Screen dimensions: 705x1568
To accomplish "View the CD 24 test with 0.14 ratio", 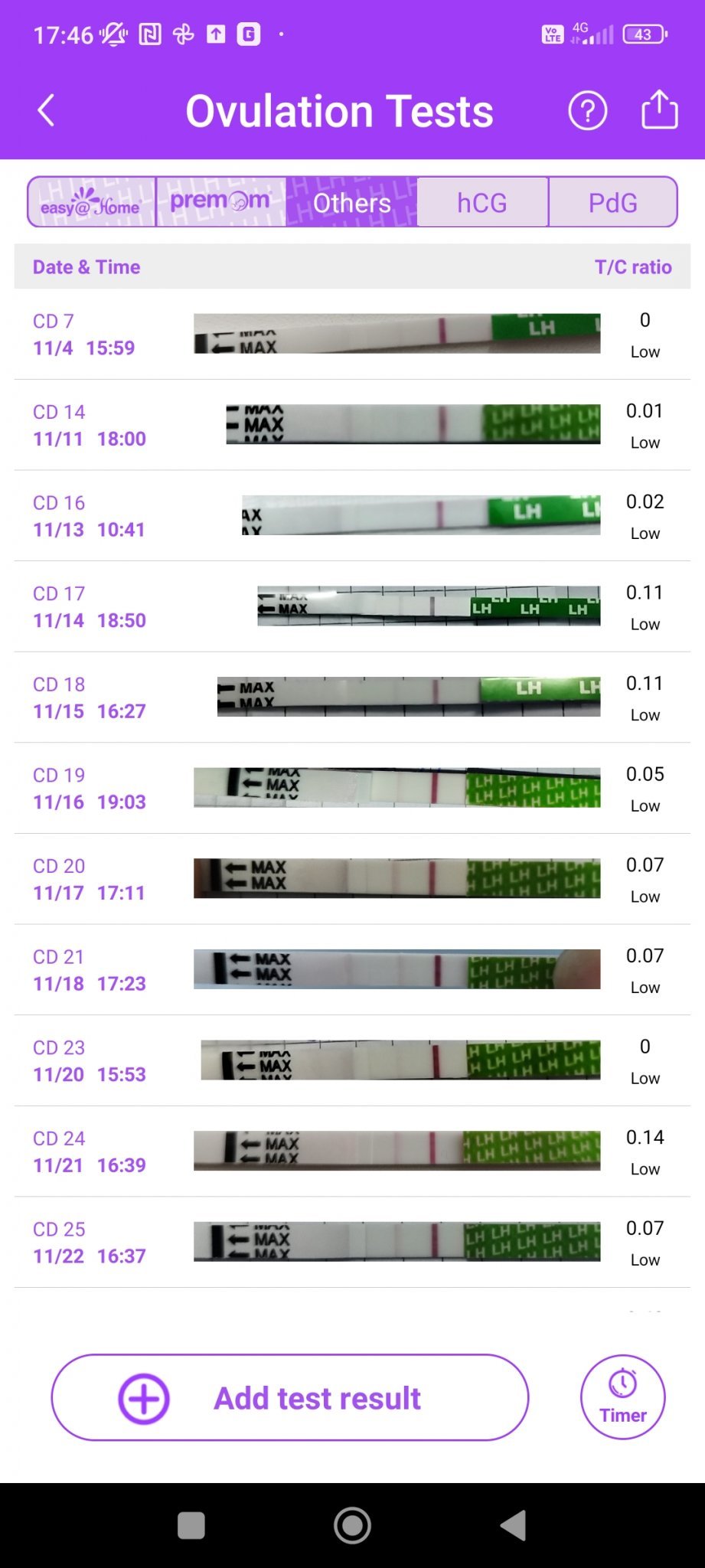I will click(x=352, y=1151).
